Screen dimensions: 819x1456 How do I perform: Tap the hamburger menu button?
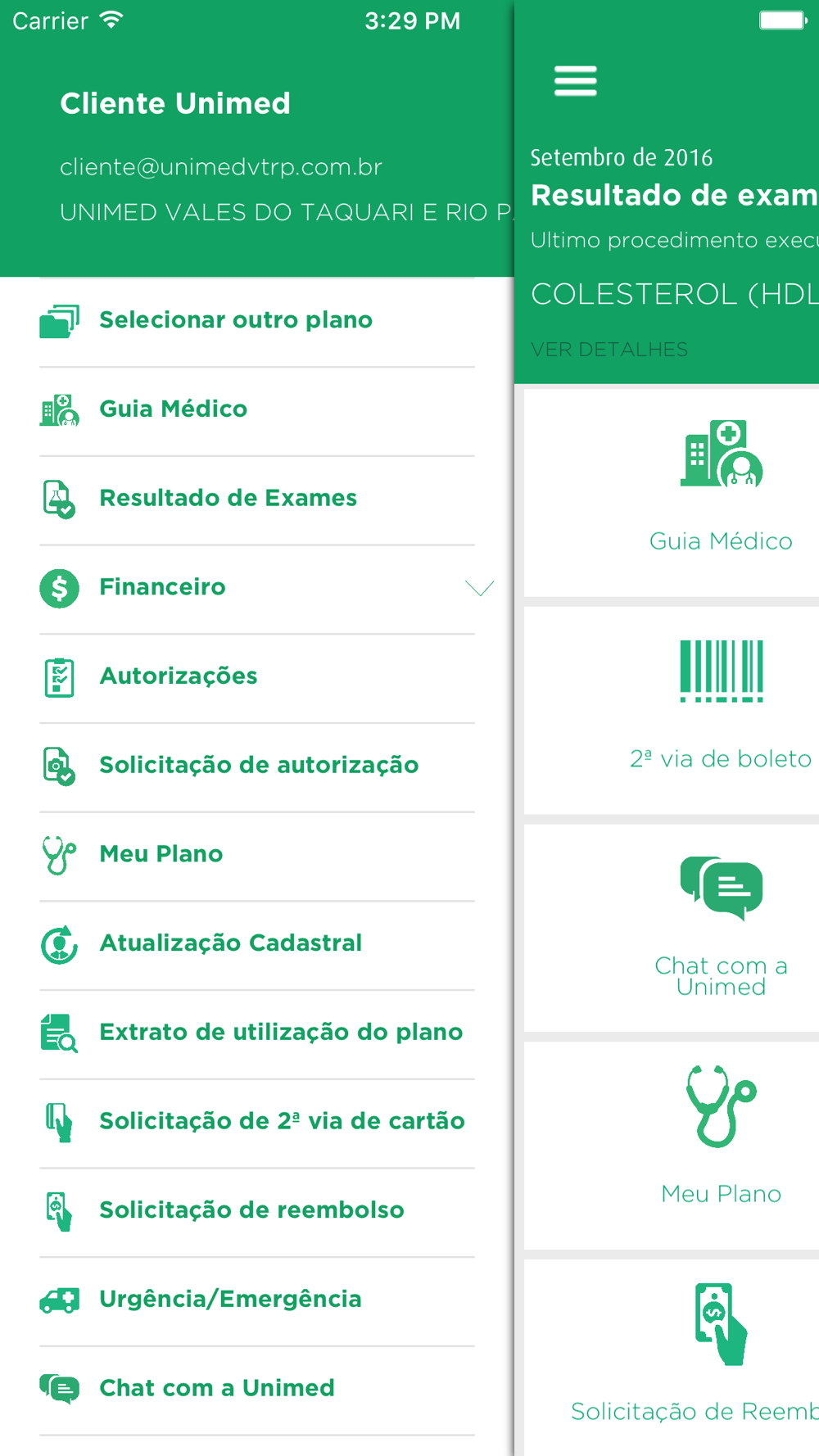(575, 81)
